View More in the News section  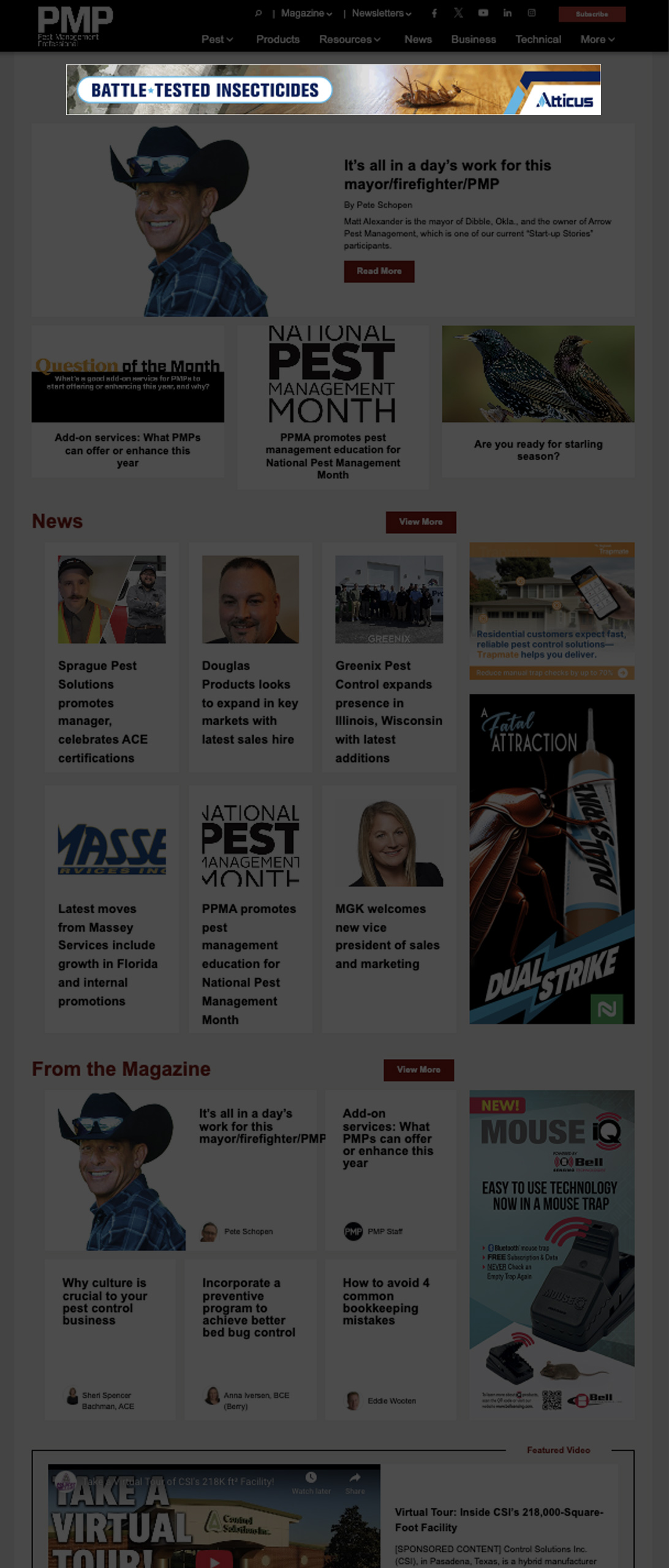(x=420, y=522)
